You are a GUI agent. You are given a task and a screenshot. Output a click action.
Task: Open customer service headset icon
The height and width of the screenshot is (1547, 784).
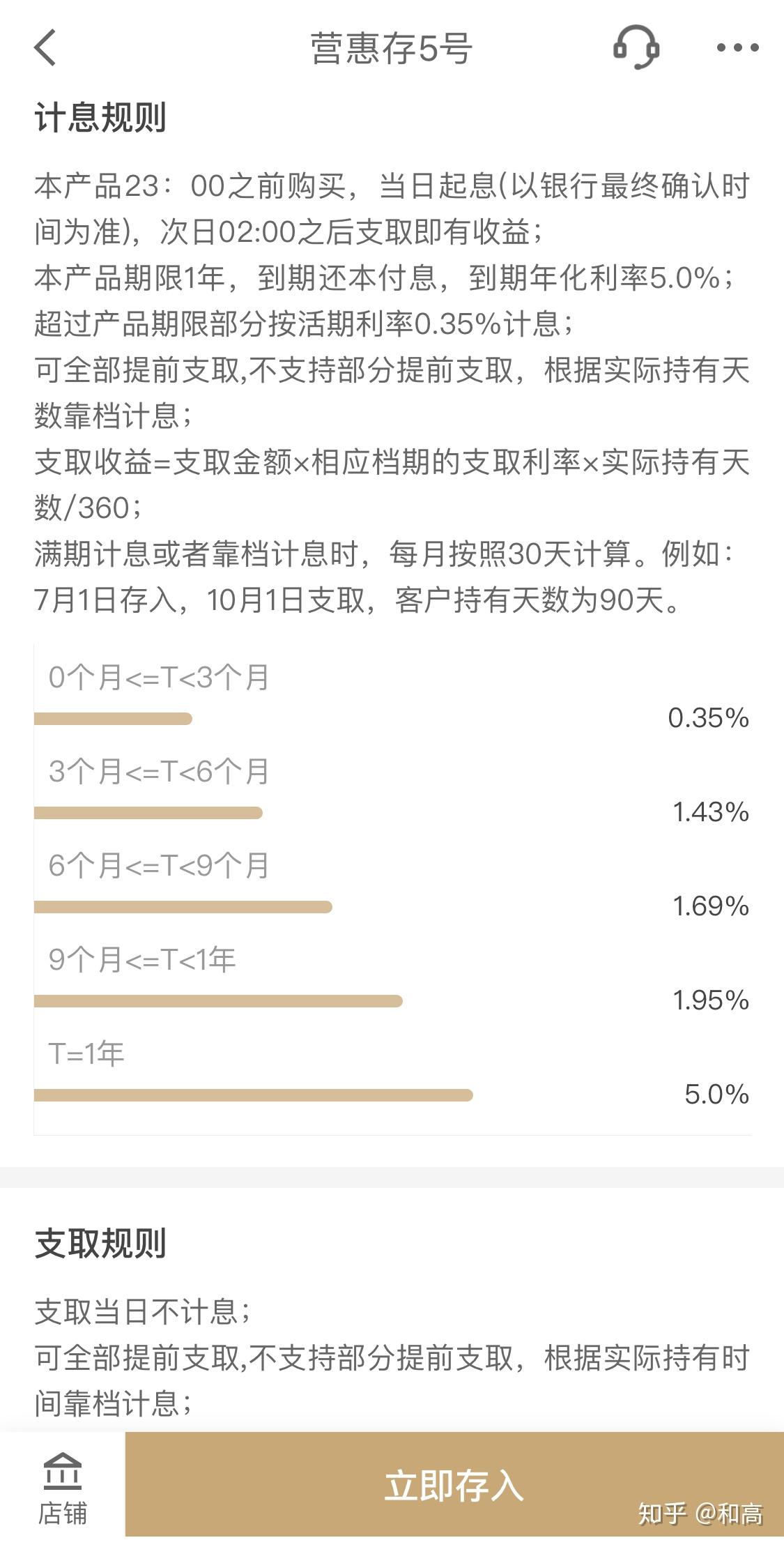click(636, 47)
